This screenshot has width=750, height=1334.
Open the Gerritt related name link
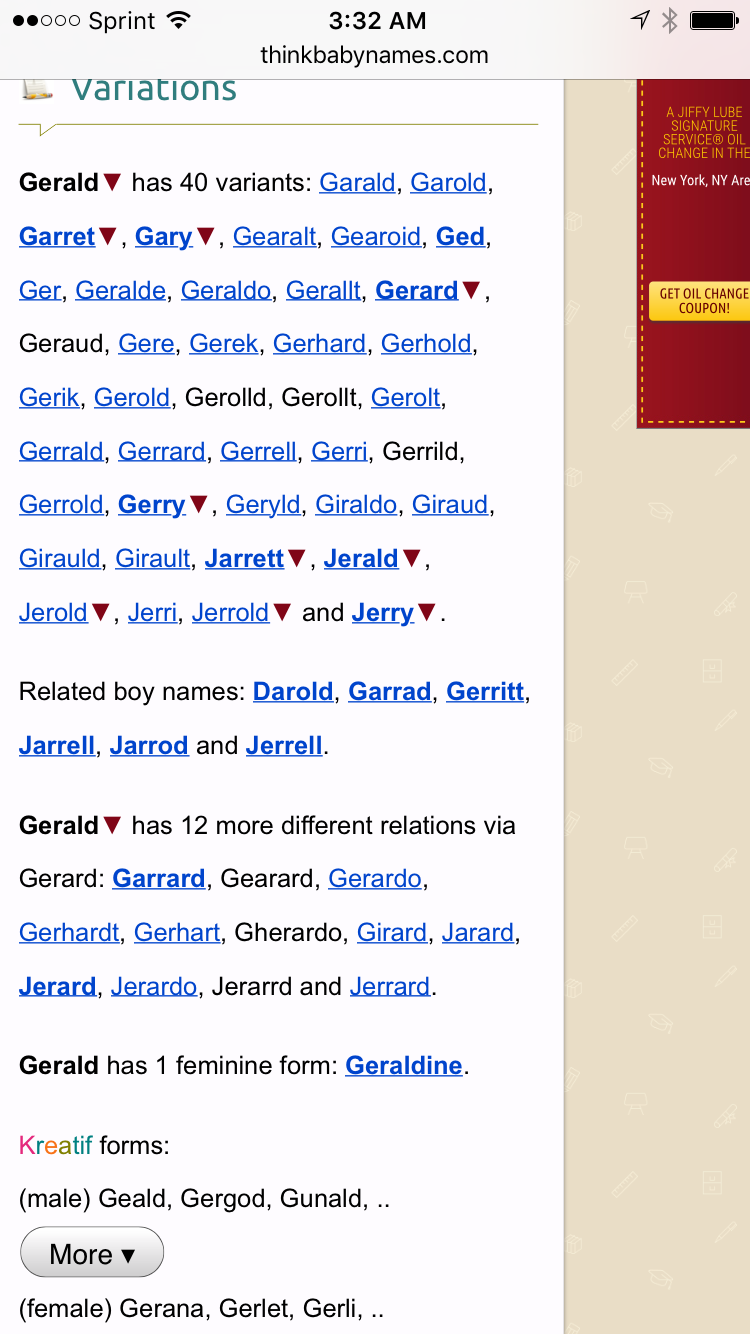click(x=485, y=692)
